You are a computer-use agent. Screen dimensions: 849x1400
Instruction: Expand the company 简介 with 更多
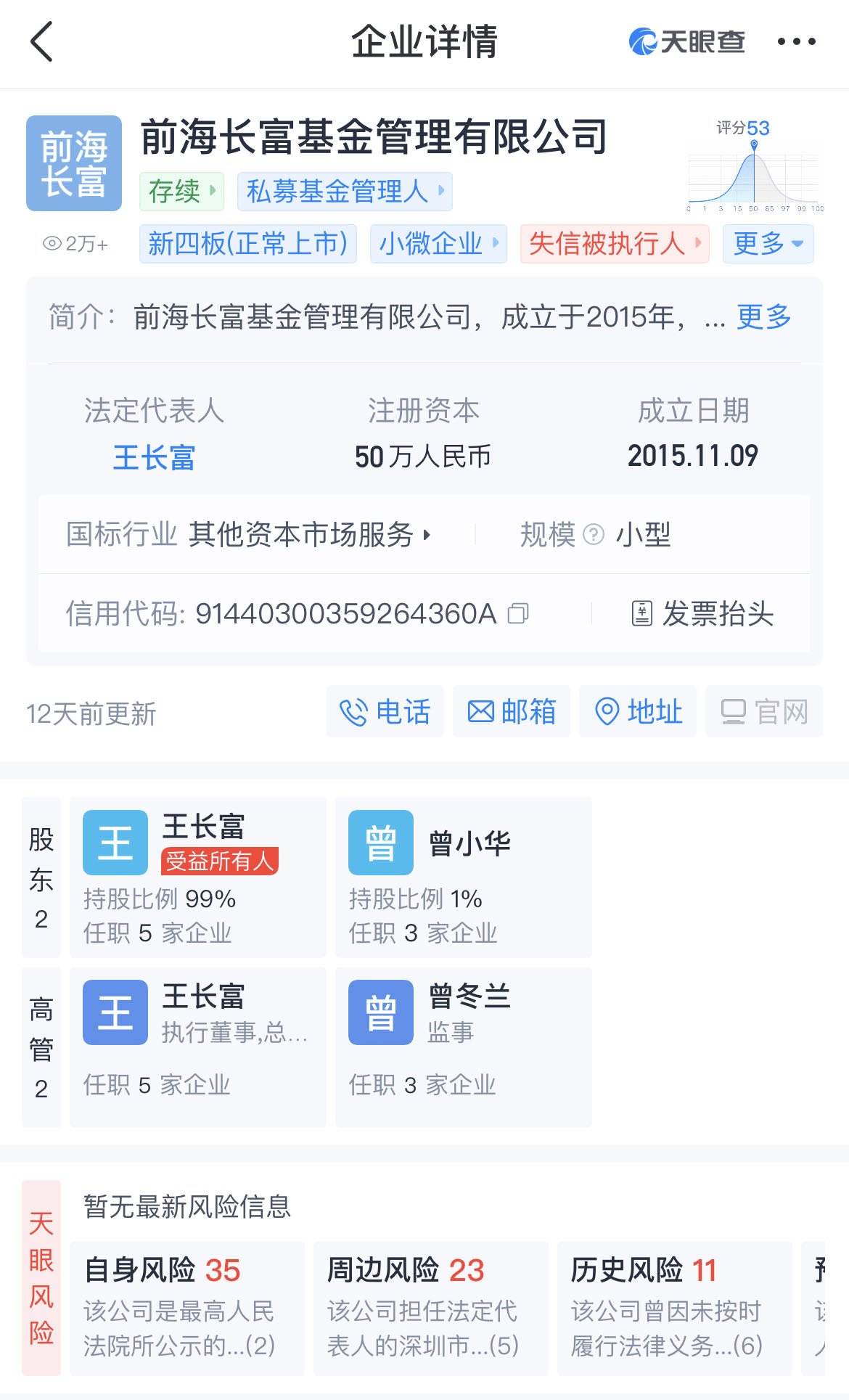(763, 317)
